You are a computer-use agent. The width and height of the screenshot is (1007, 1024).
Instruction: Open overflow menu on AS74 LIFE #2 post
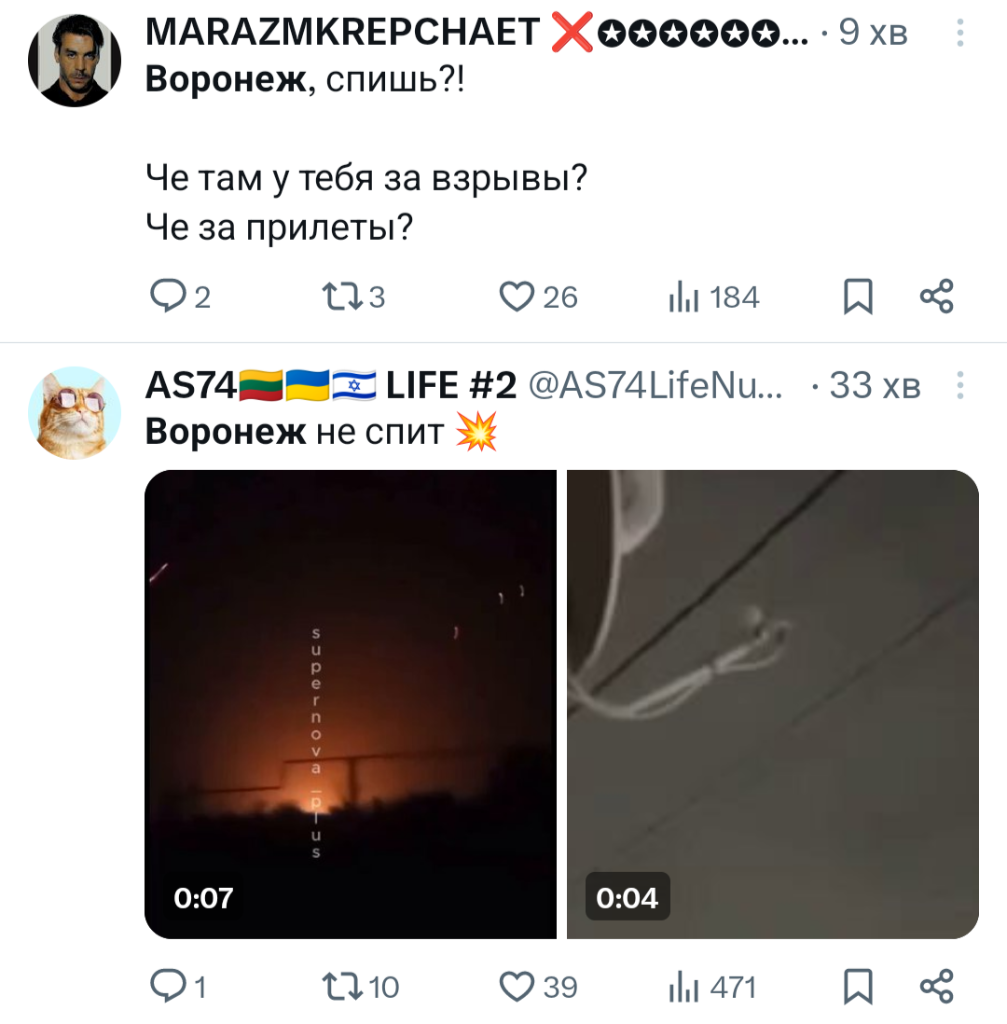[960, 386]
